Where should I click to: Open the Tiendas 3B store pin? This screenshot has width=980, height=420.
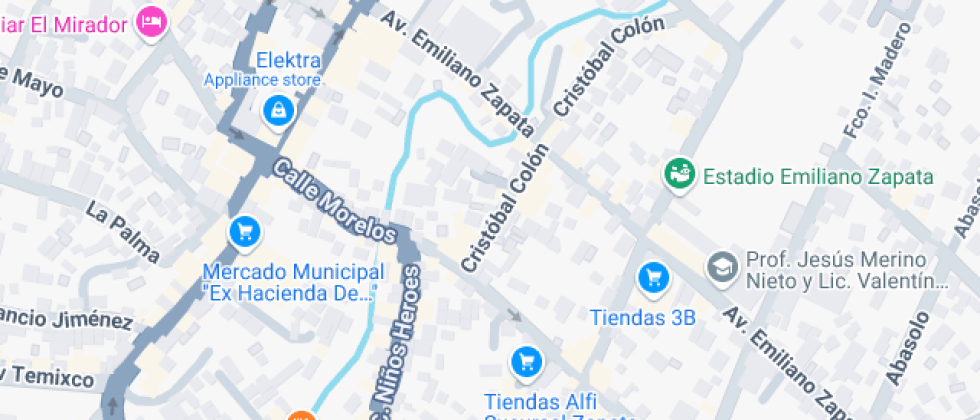pos(654,278)
